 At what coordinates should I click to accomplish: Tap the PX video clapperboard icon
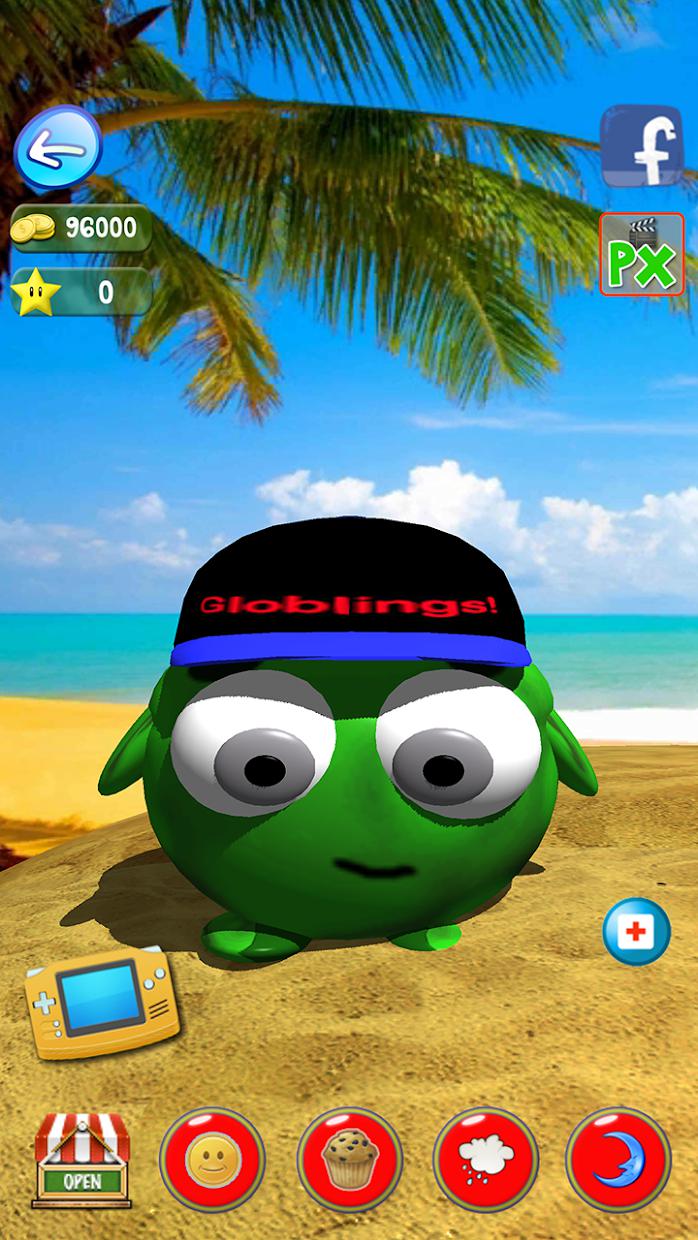pyautogui.click(x=641, y=254)
